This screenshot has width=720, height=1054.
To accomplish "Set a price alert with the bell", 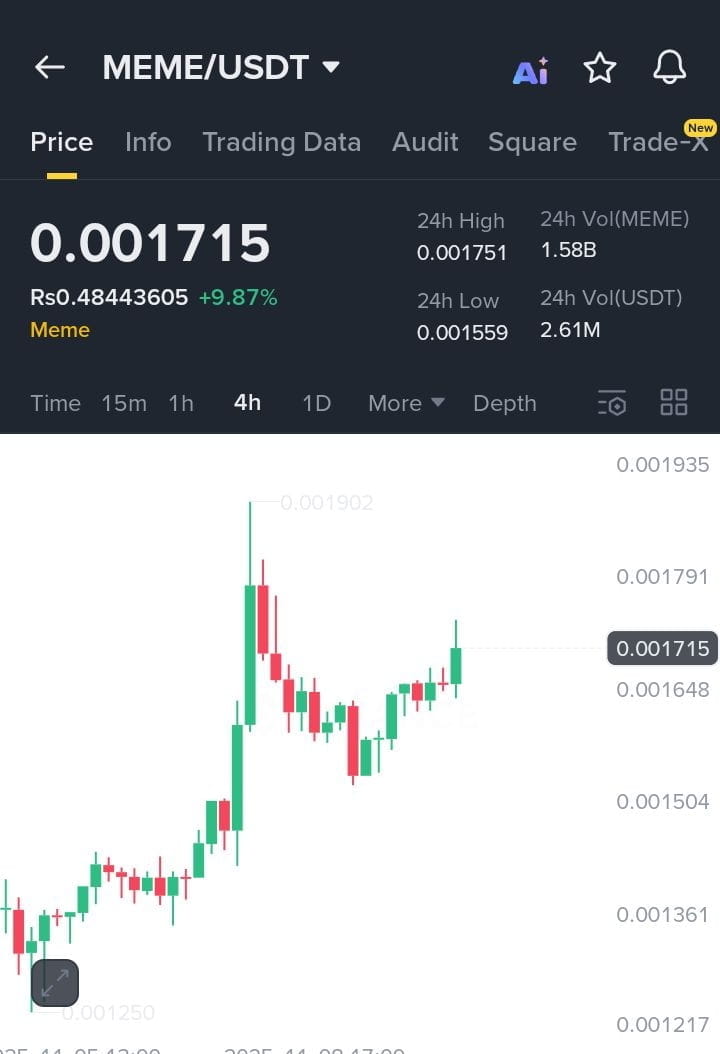I will [669, 68].
